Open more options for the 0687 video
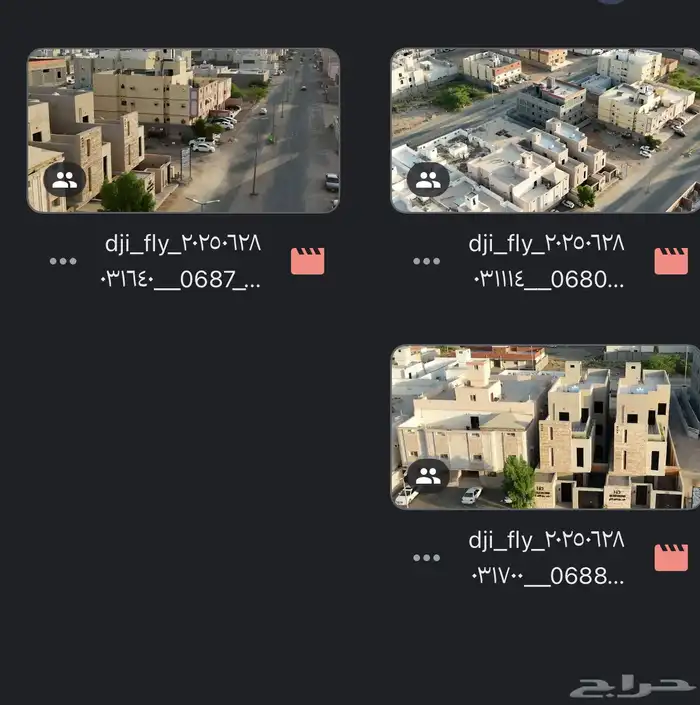Image resolution: width=700 pixels, height=705 pixels. (x=63, y=261)
